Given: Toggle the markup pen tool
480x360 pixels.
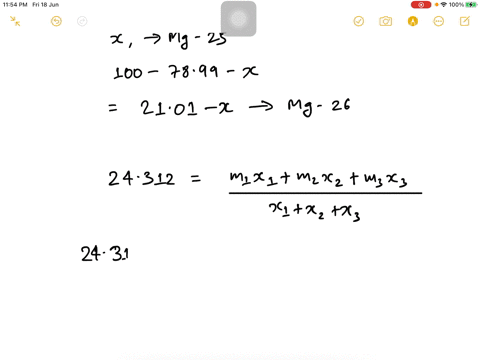Looking at the screenshot, I should [x=413, y=21].
